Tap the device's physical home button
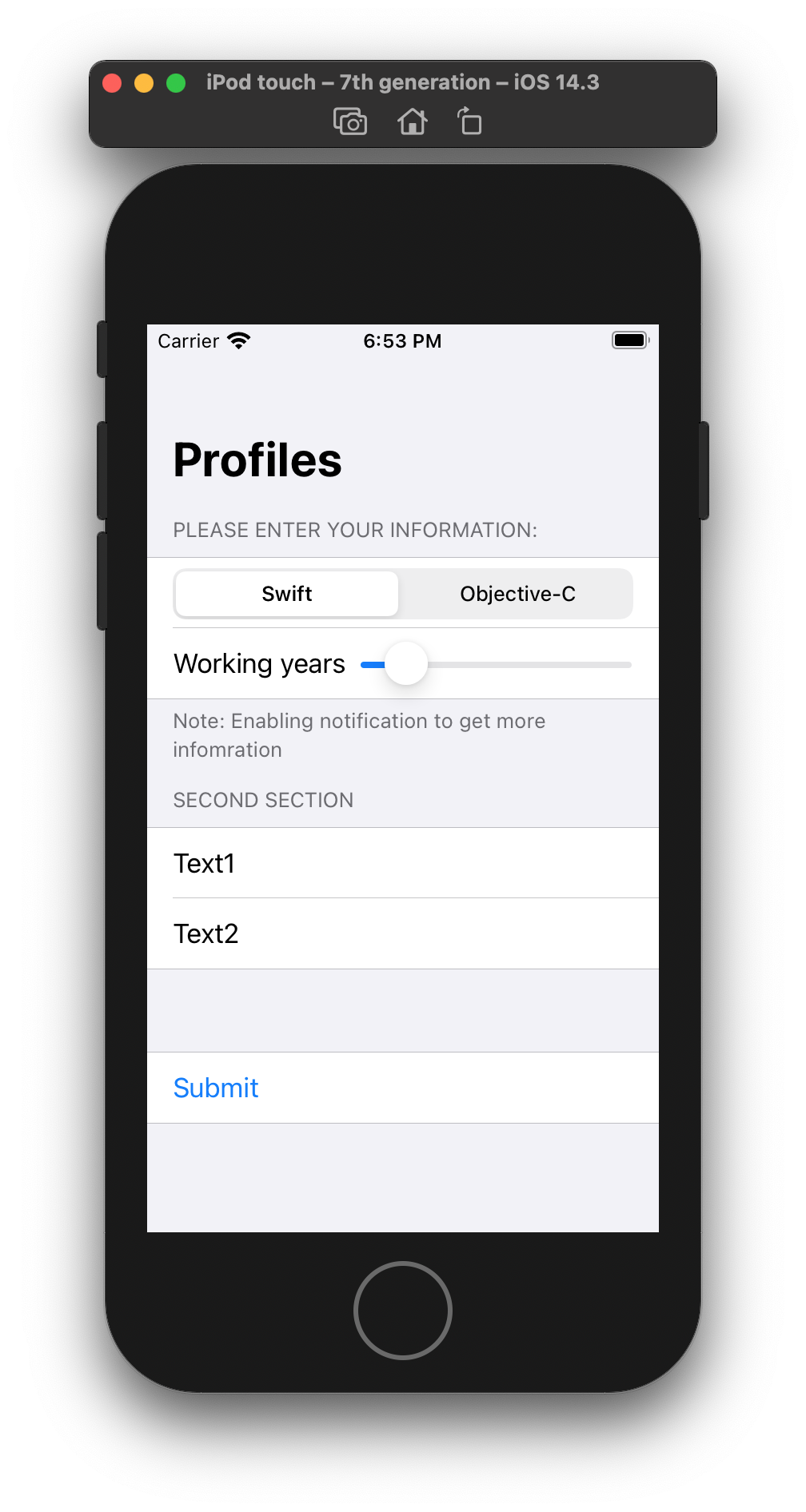 (x=403, y=1310)
